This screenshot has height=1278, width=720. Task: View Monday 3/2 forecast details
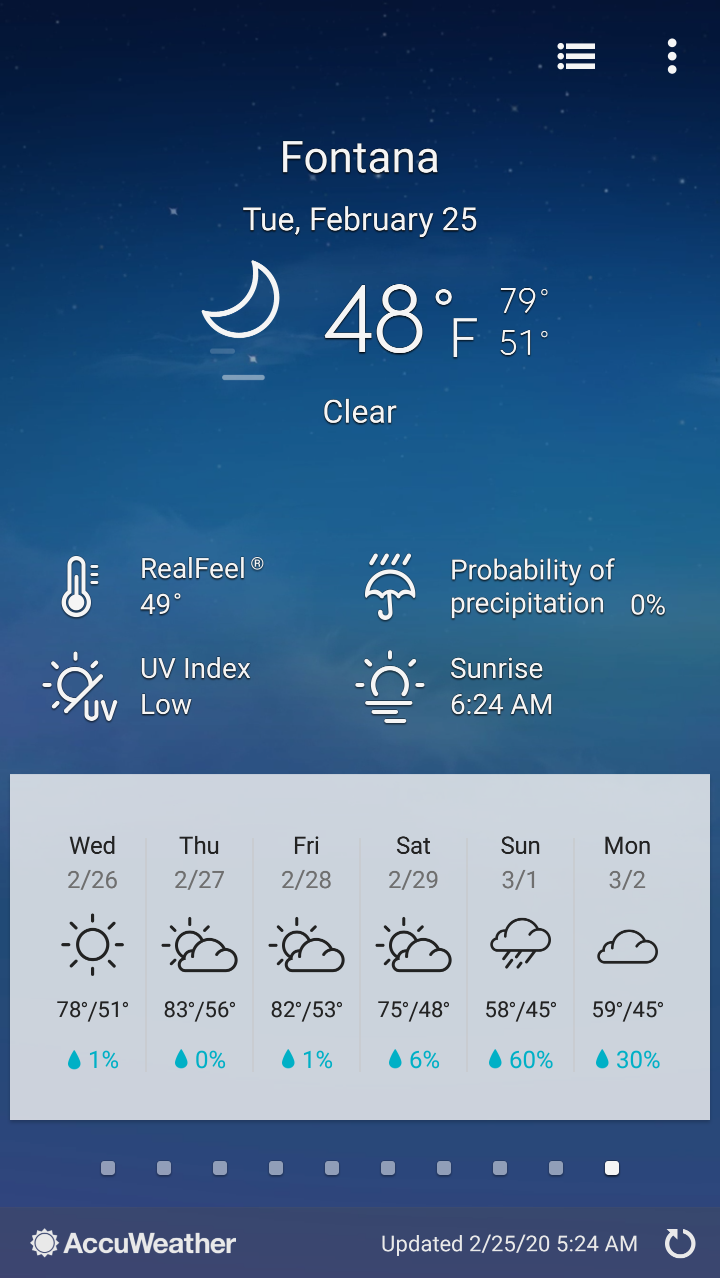point(628,951)
